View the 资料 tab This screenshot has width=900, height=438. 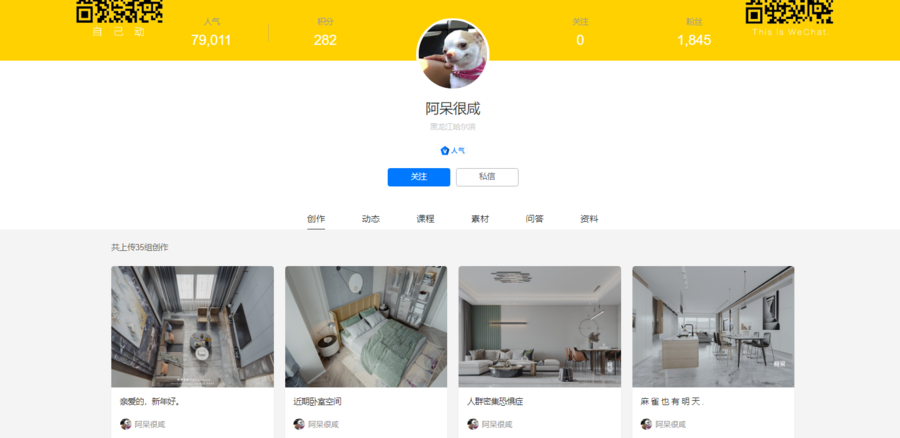pyautogui.click(x=589, y=219)
